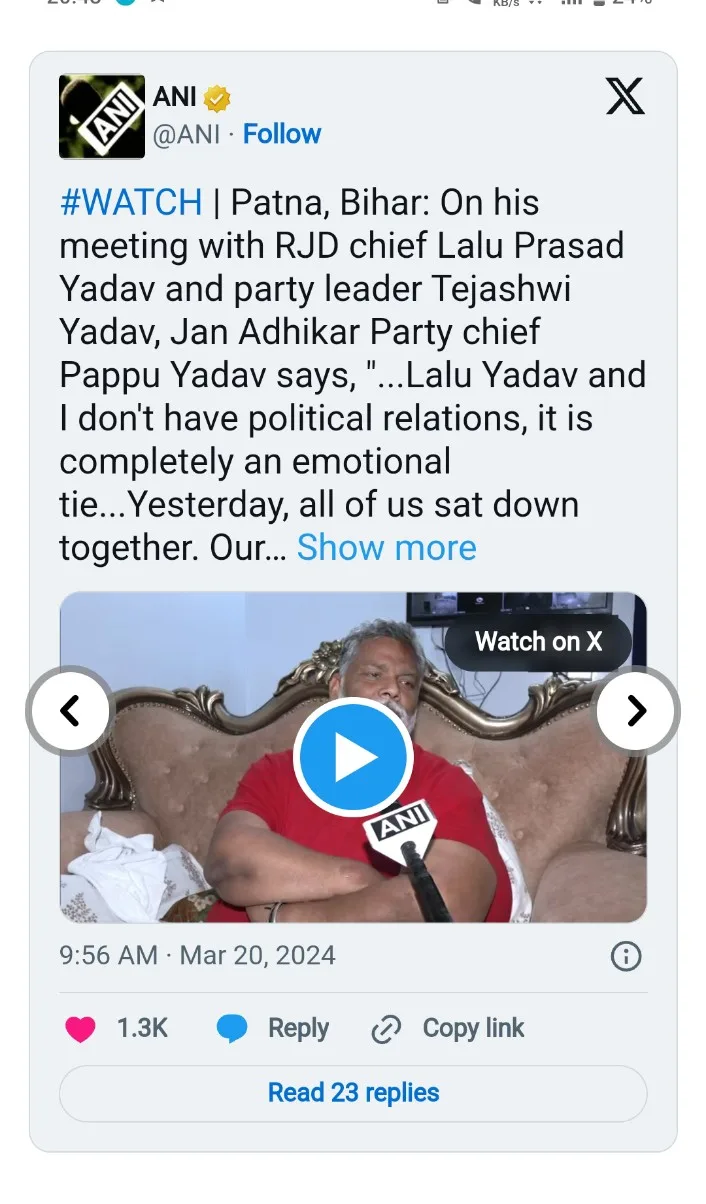Open the tweet timestamp Mar 20, 2024
This screenshot has height=1204, width=706.
(197, 955)
